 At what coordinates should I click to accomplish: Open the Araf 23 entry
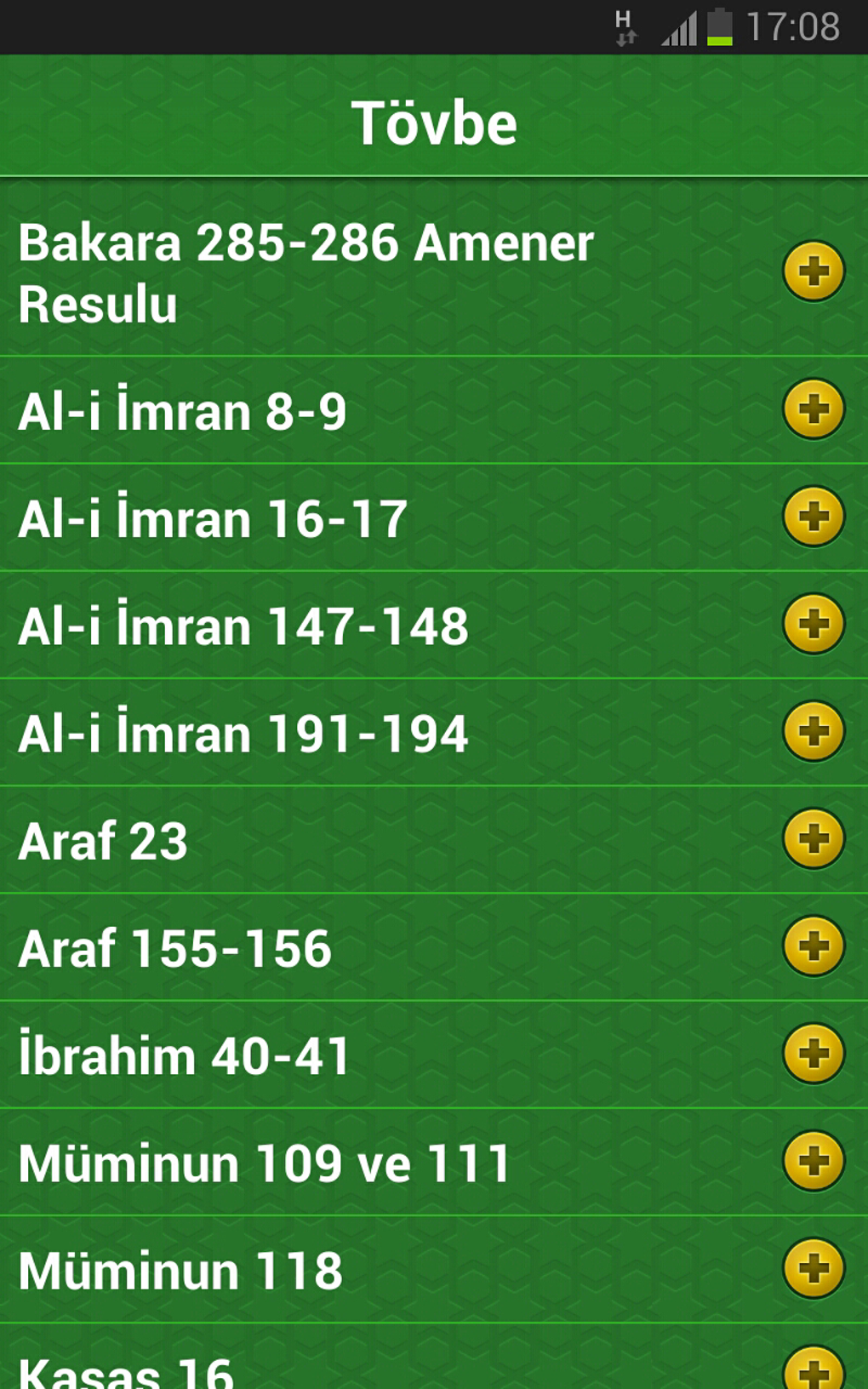(103, 841)
